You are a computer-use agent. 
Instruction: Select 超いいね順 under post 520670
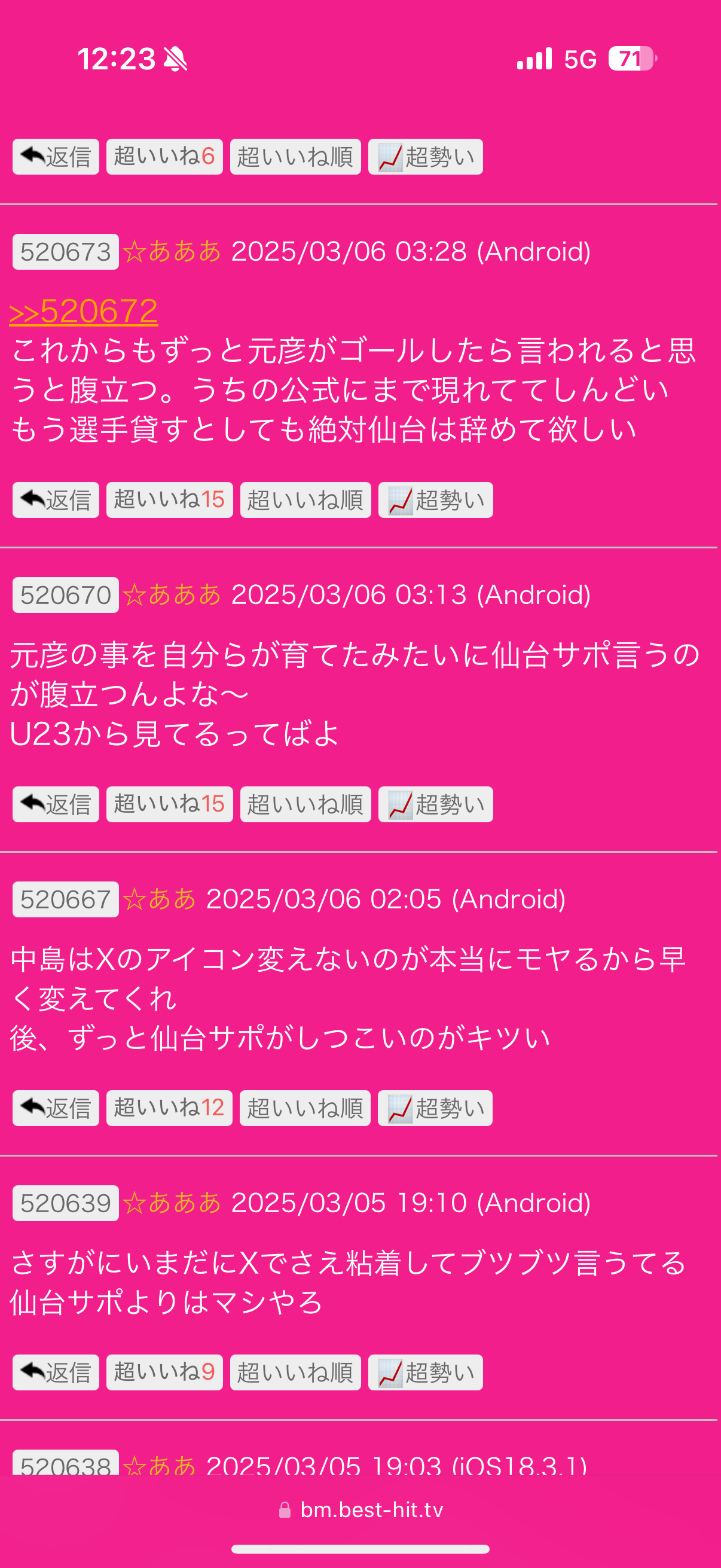(305, 805)
